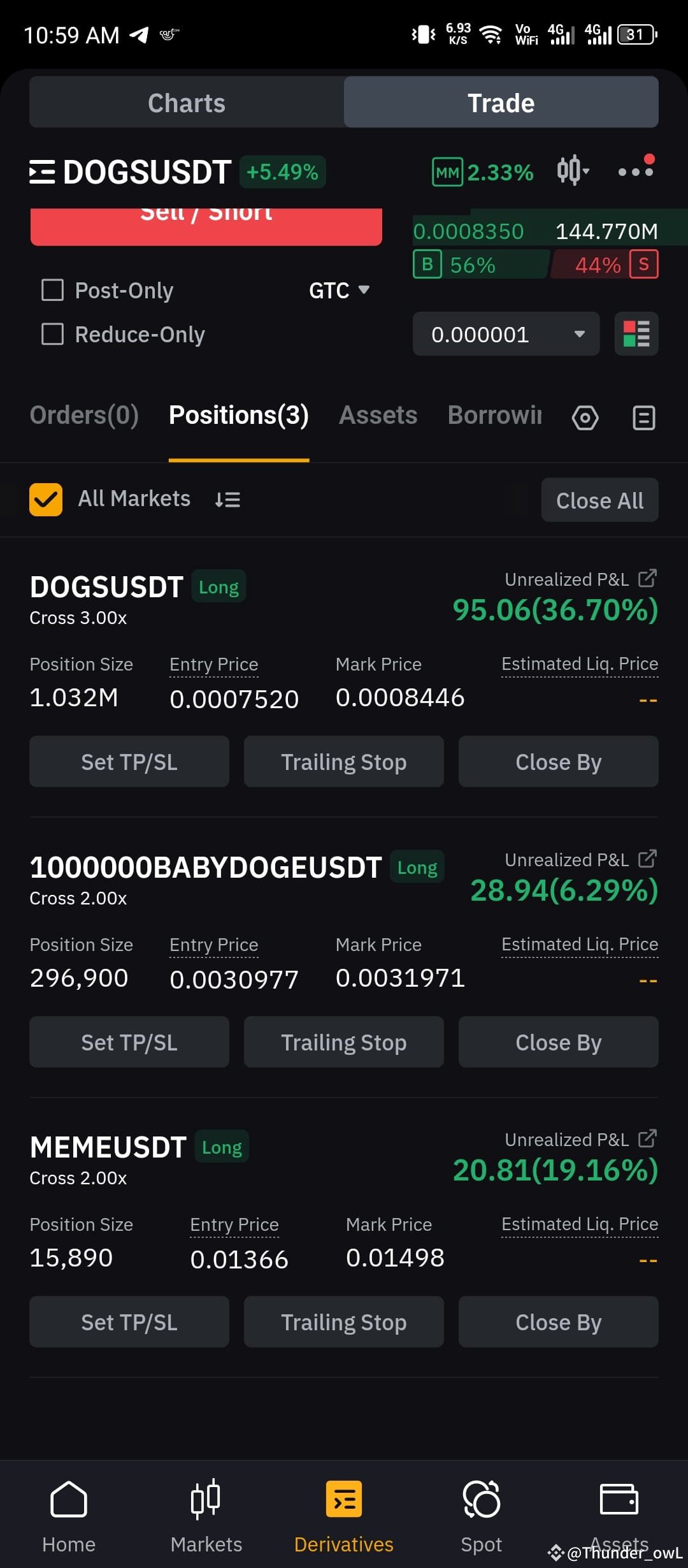
Task: Switch to the Charts tab
Action: 185,102
